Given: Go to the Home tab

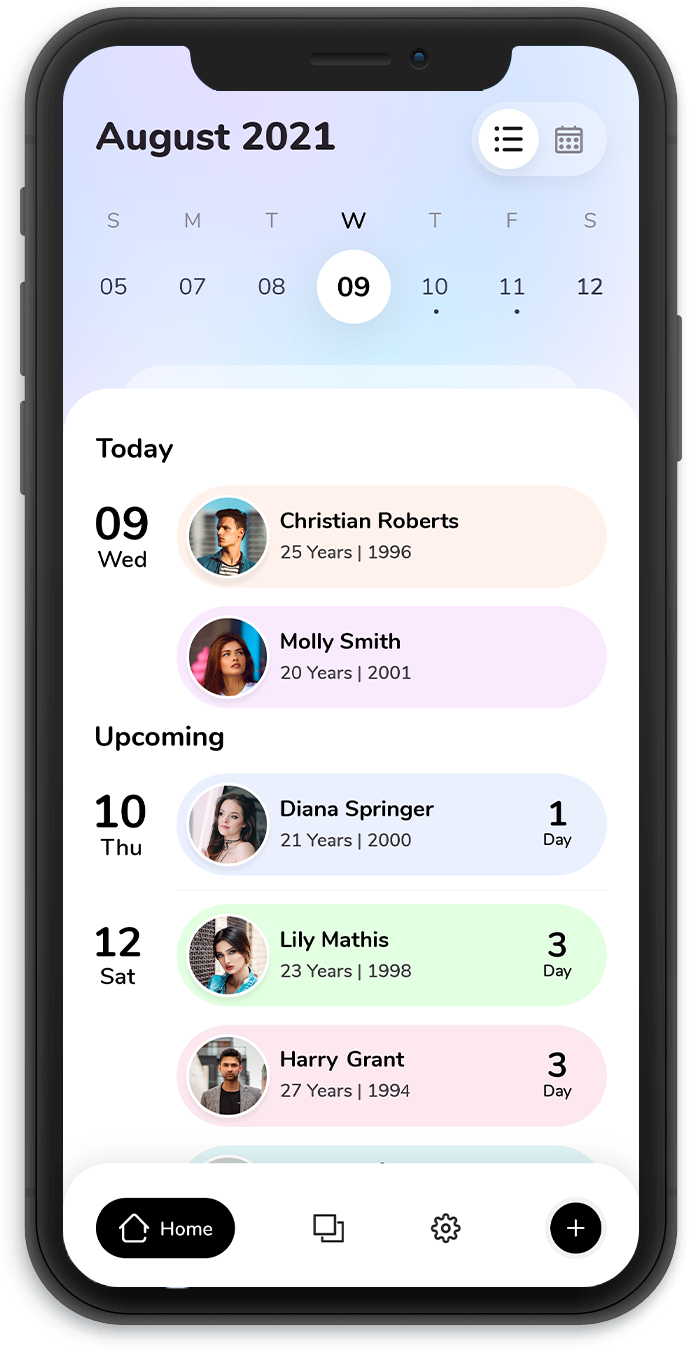Looking at the screenshot, I should tap(165, 1228).
